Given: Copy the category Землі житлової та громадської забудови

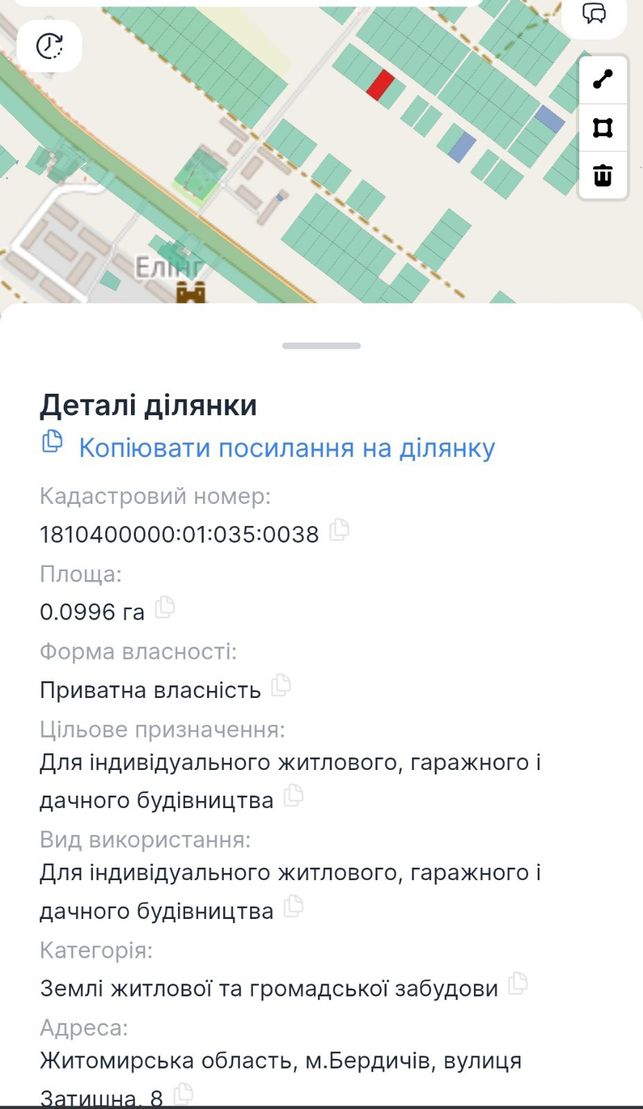Looking at the screenshot, I should point(519,984).
